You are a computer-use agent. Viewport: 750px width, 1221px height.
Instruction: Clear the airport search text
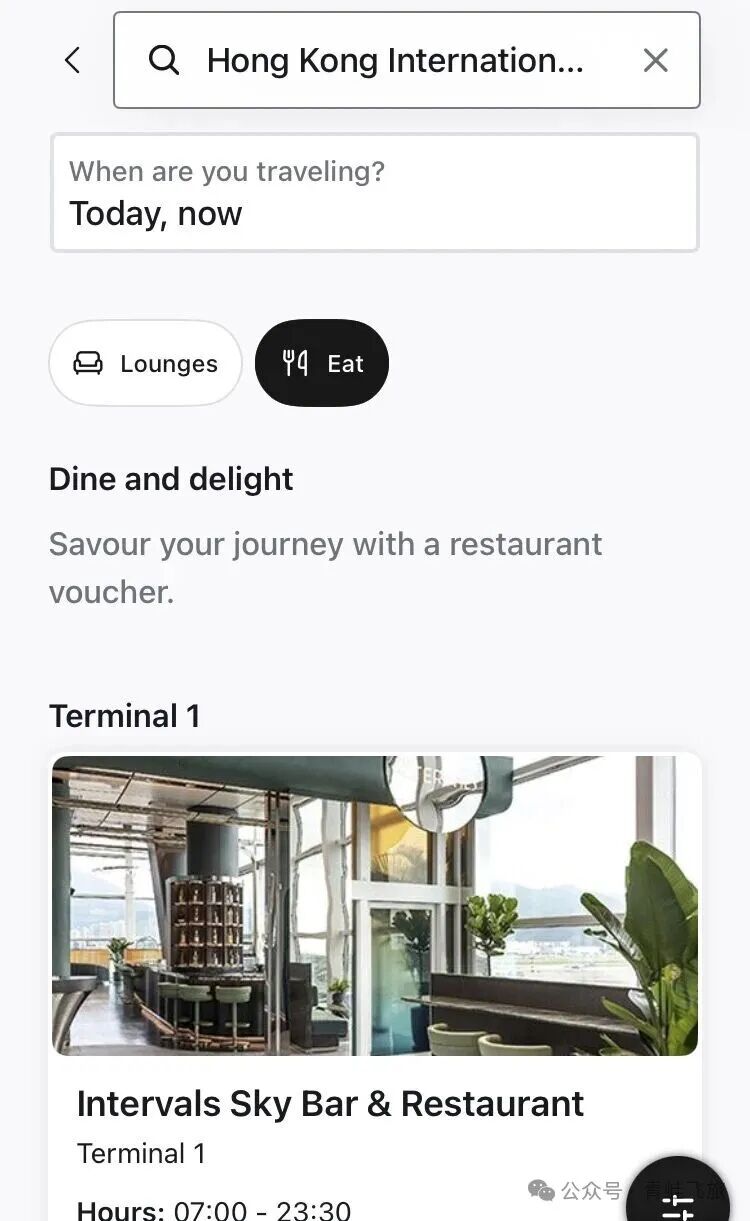point(655,61)
